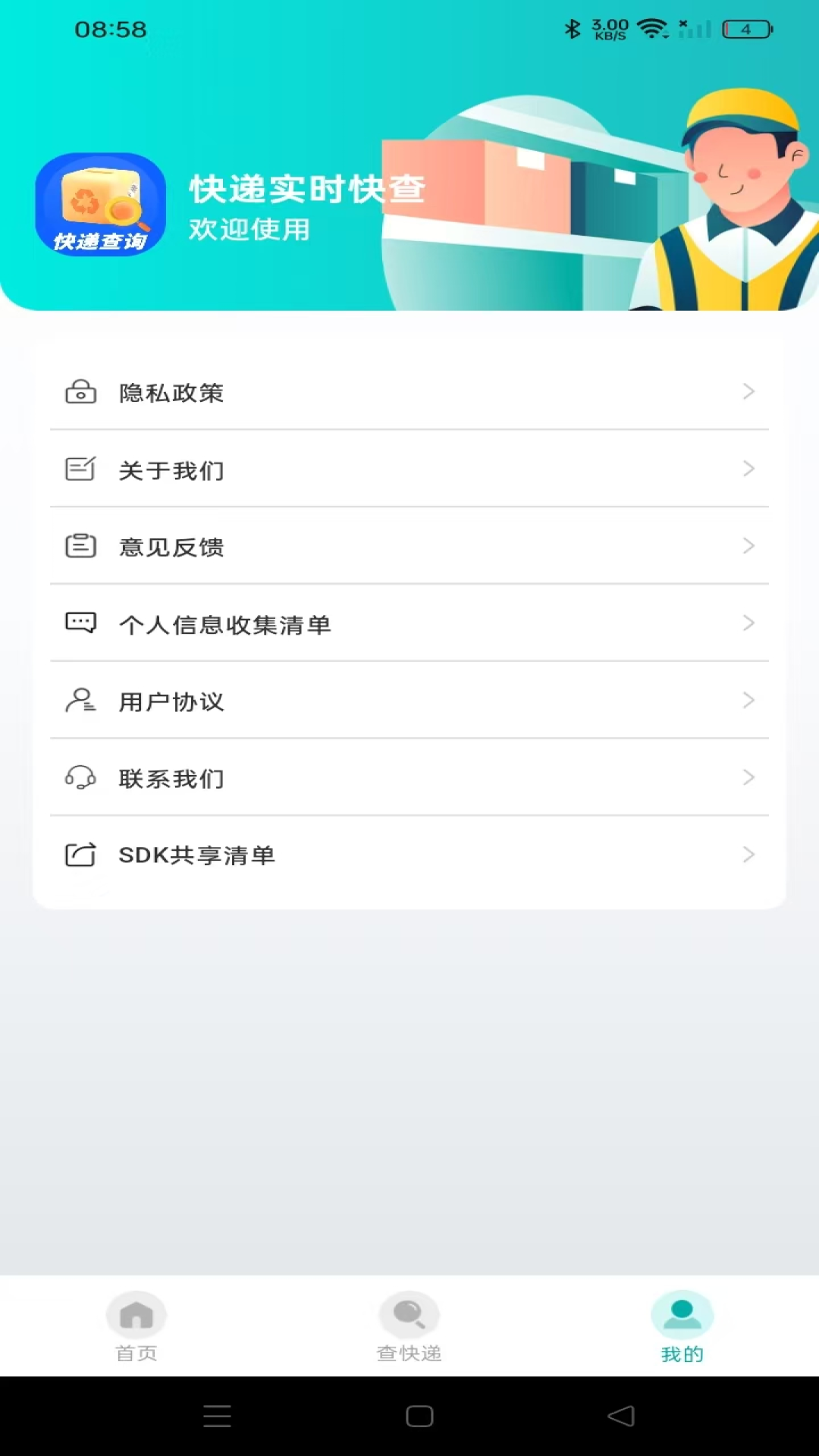Click the clipboard icon beside 意见反馈
Screen dimensions: 819x1456
[80, 547]
